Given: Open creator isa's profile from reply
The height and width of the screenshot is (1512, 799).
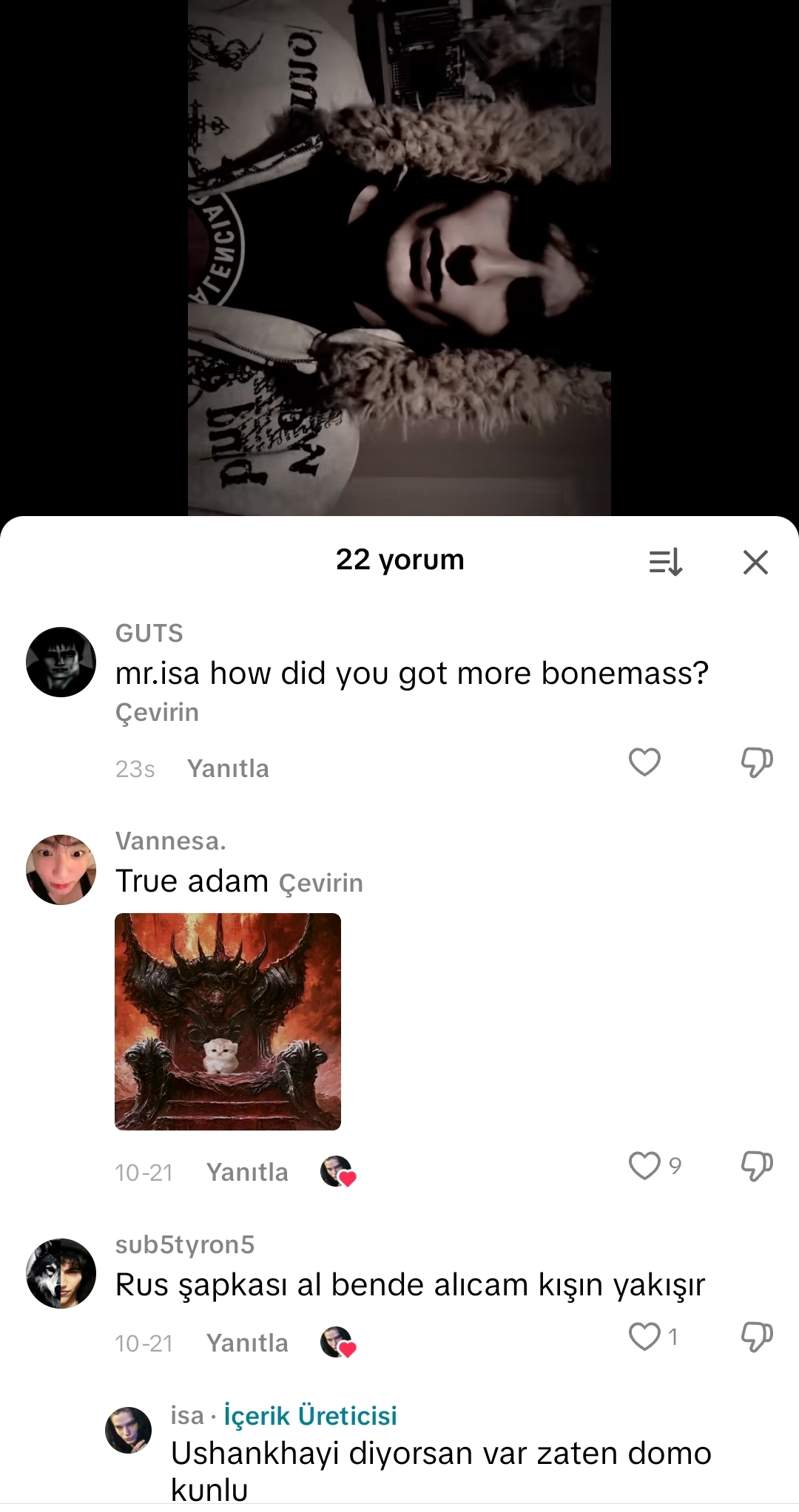Looking at the screenshot, I should point(129,1430).
